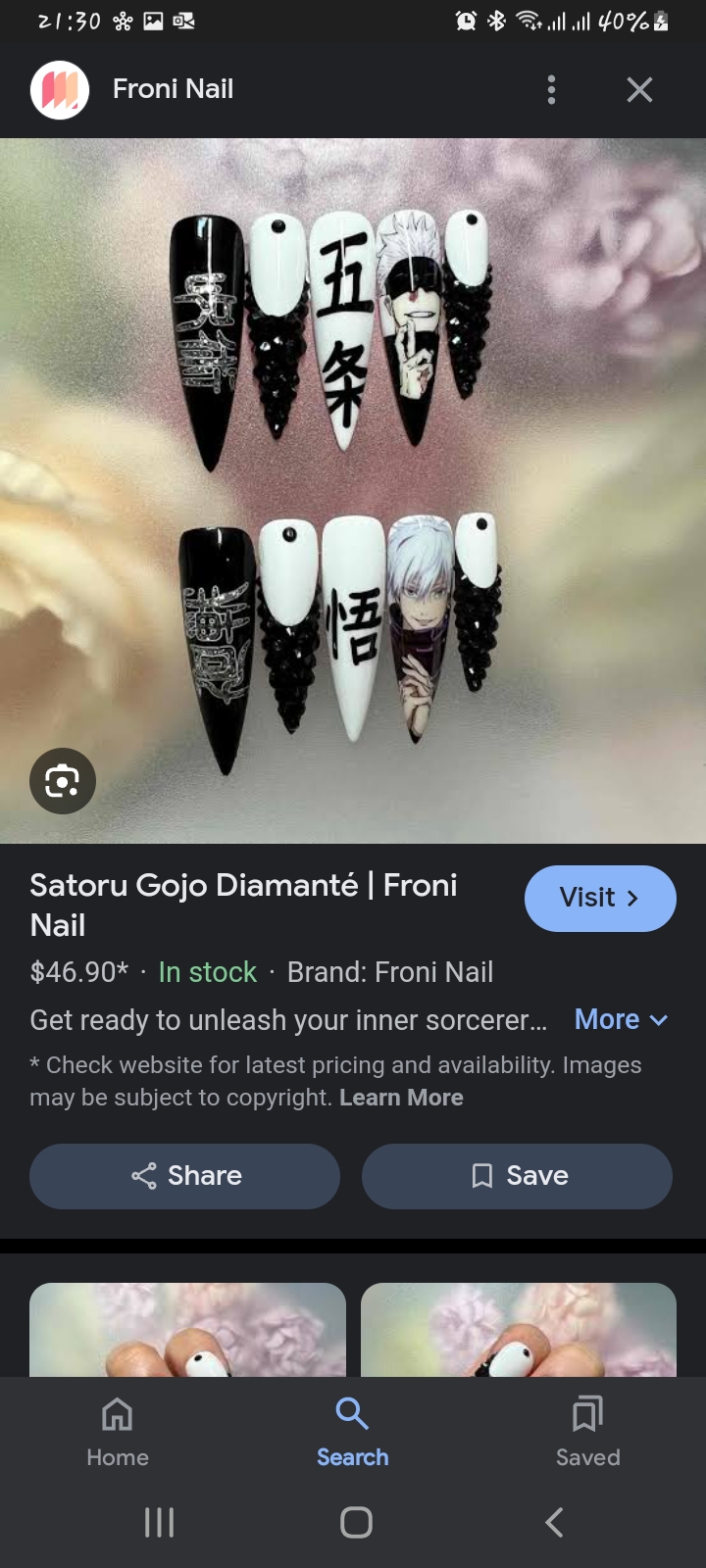The height and width of the screenshot is (1568, 706).
Task: Open the Satoru Gojo nail set image
Action: pos(353,490)
